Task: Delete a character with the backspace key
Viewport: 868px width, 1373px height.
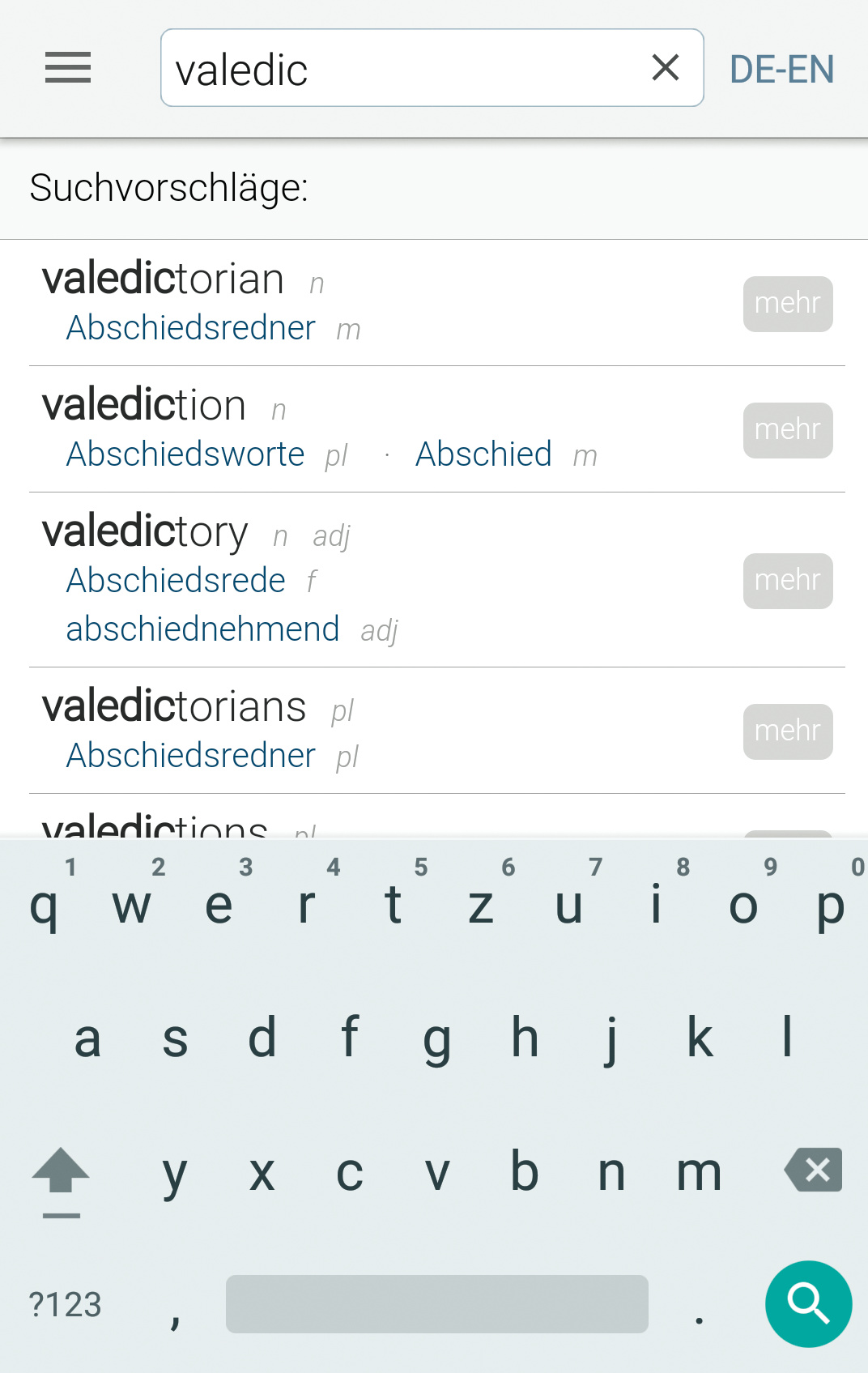Action: [813, 1170]
